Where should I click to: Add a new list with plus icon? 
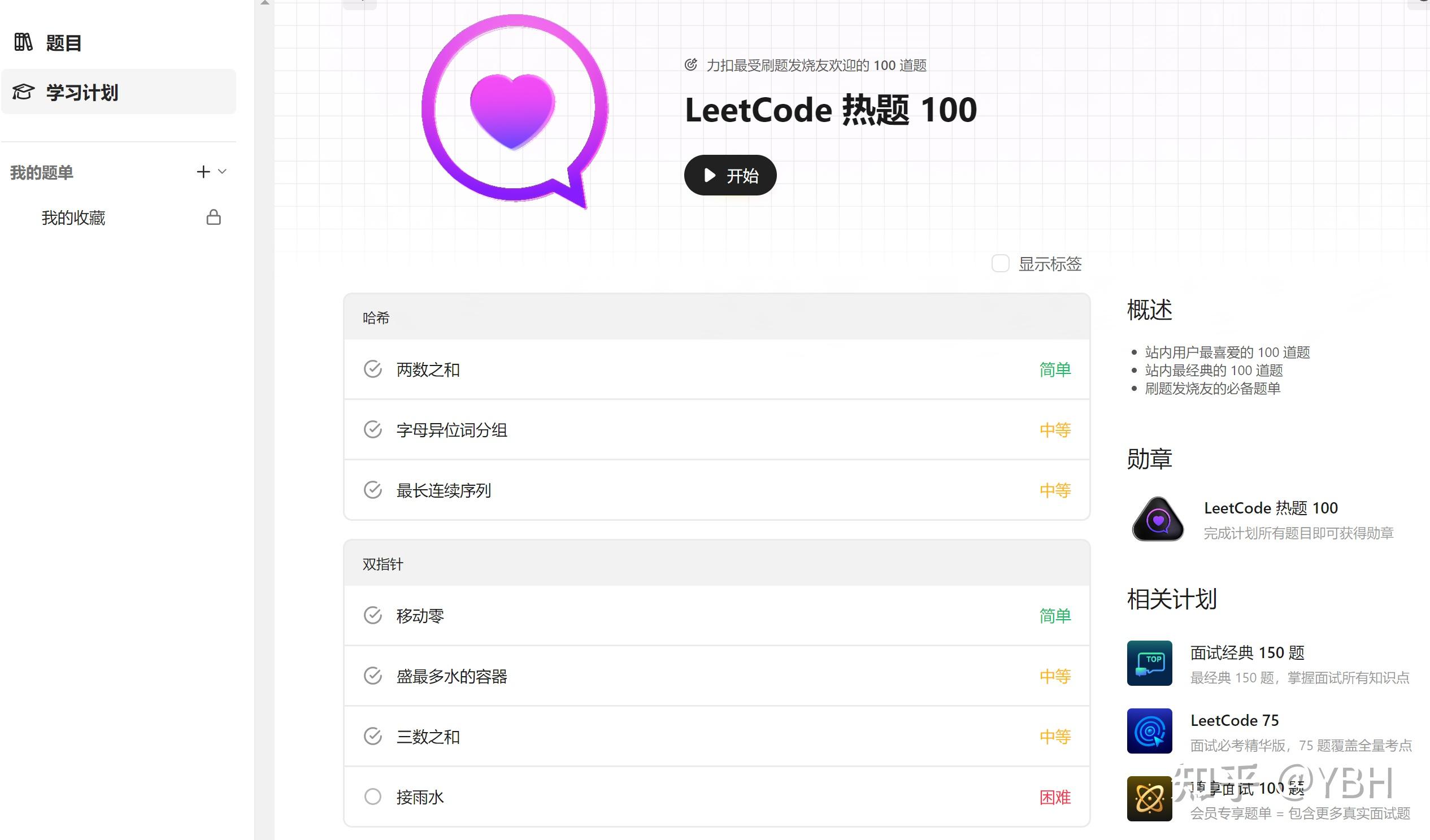203,172
